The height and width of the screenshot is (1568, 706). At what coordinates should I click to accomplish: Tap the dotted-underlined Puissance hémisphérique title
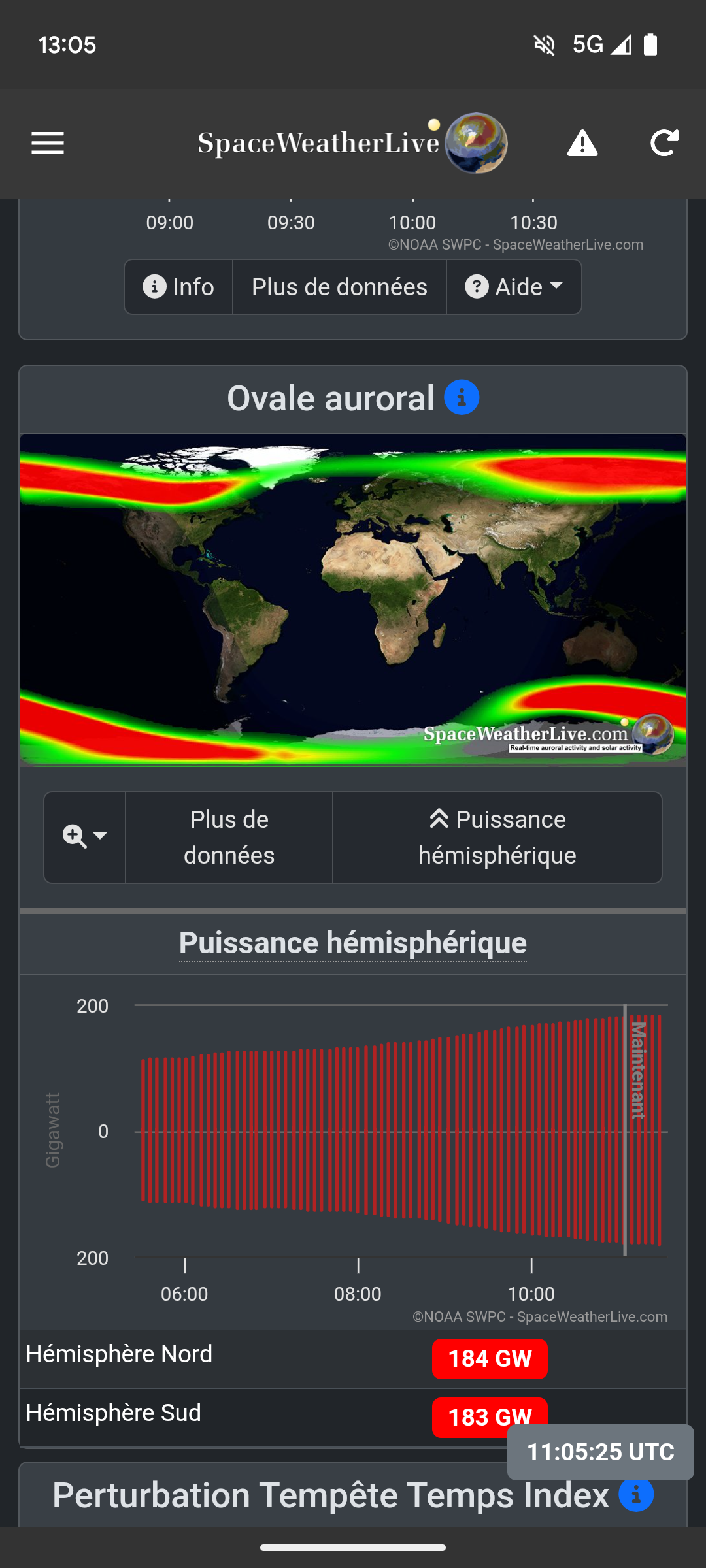(x=353, y=943)
